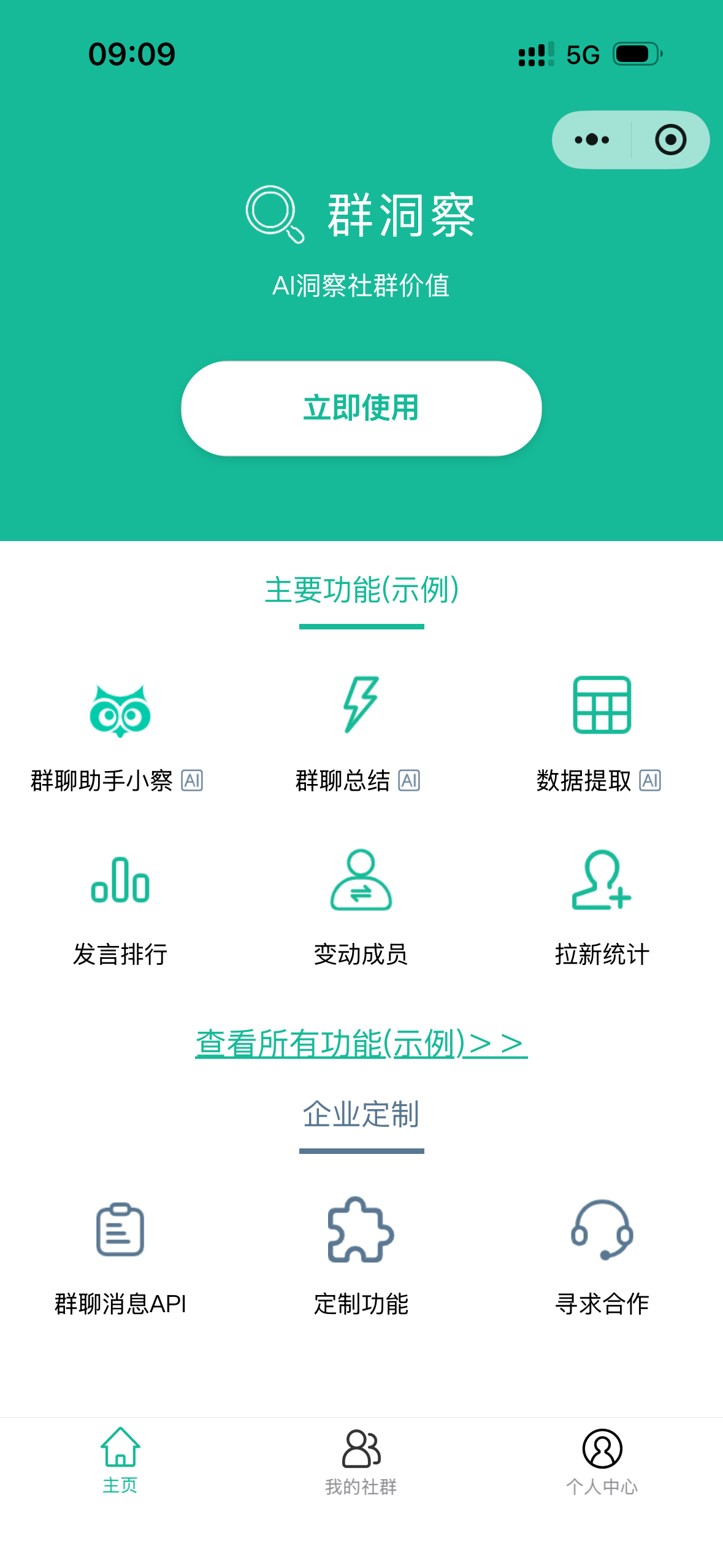Viewport: 723px width, 1568px height.
Task: Open the 群聊助手小察 owl icon
Action: pyautogui.click(x=120, y=712)
